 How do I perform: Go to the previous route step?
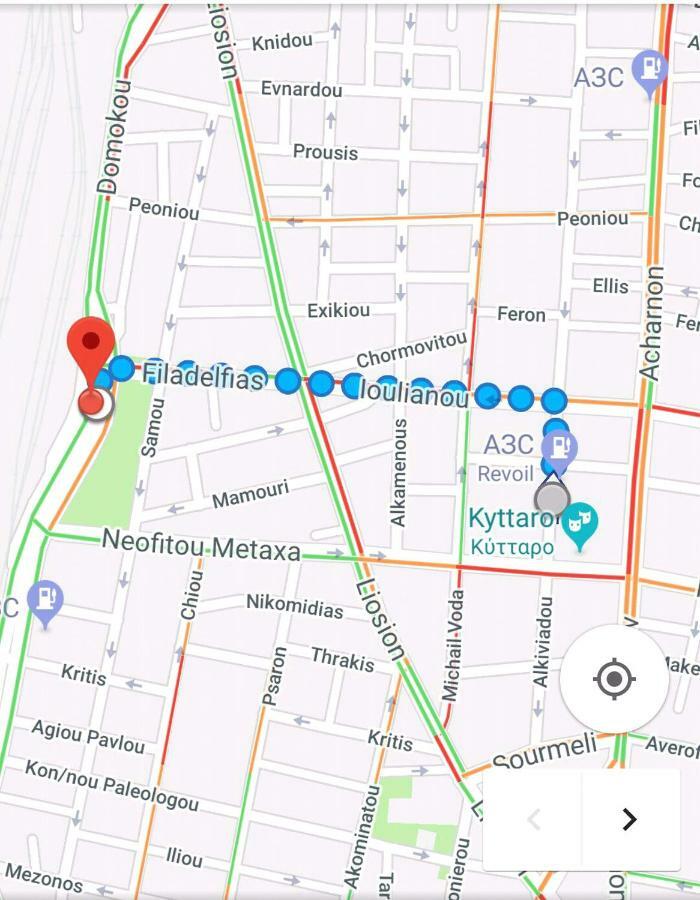click(x=534, y=820)
